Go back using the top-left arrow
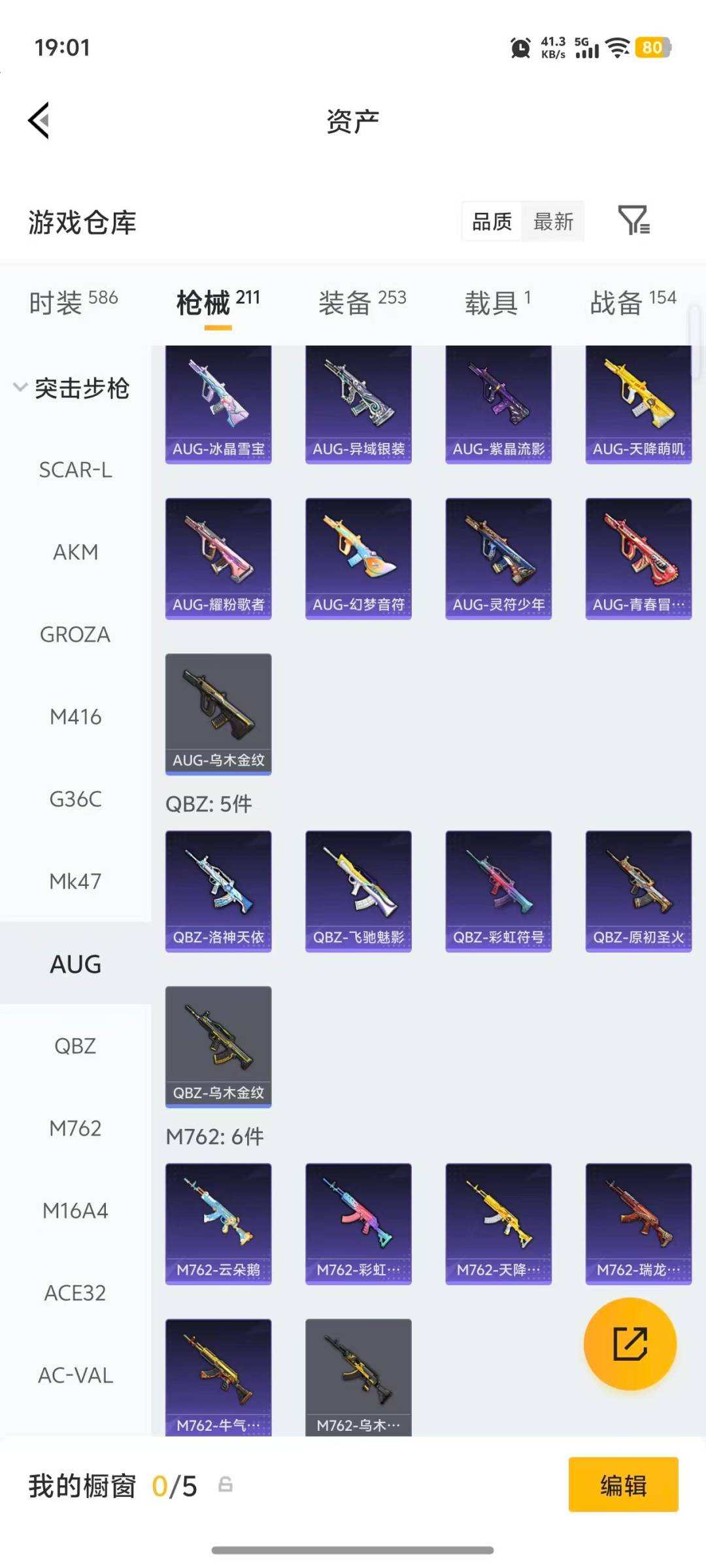The width and height of the screenshot is (706, 1568). pyautogui.click(x=39, y=121)
